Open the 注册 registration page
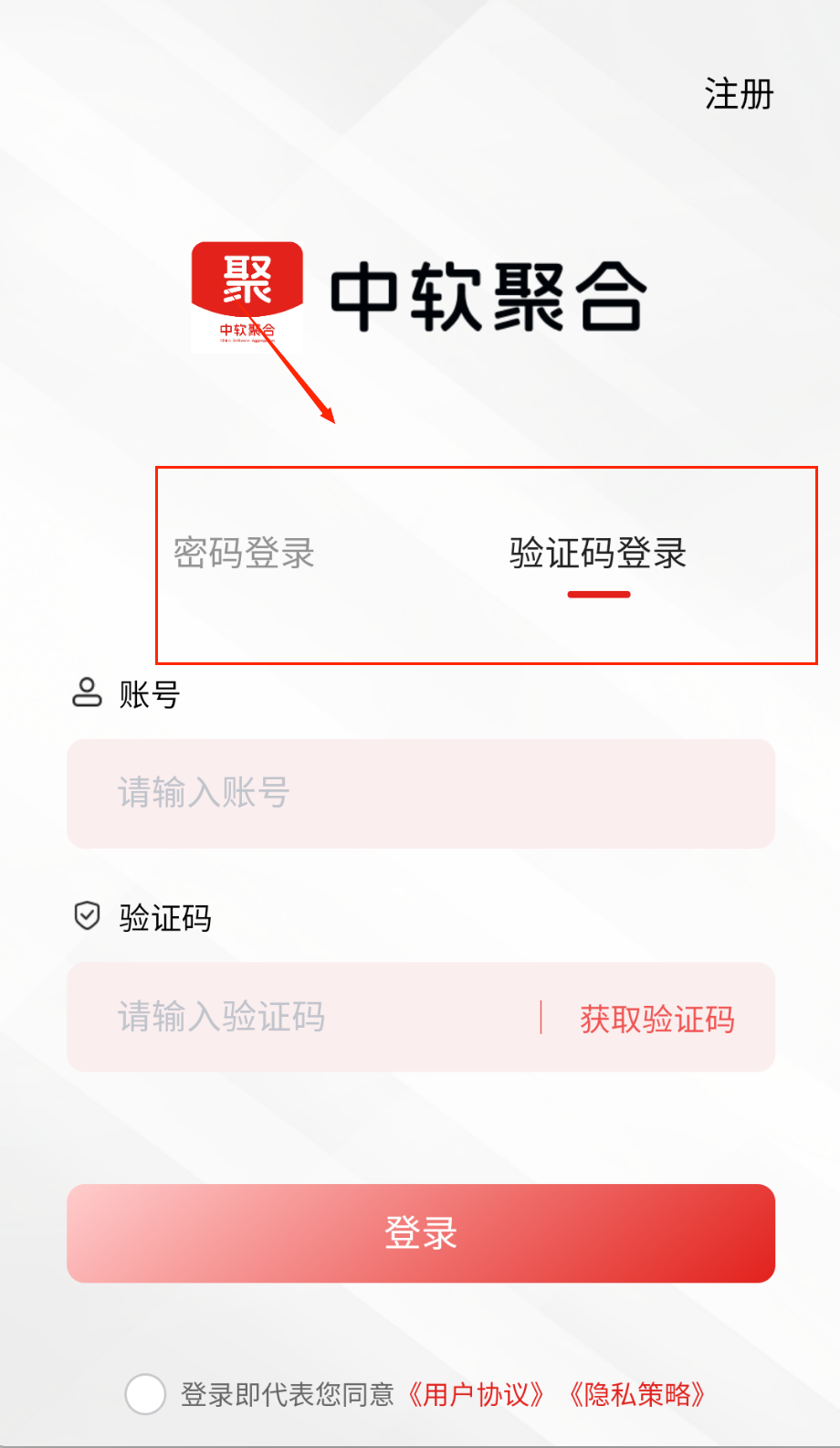 click(x=739, y=94)
